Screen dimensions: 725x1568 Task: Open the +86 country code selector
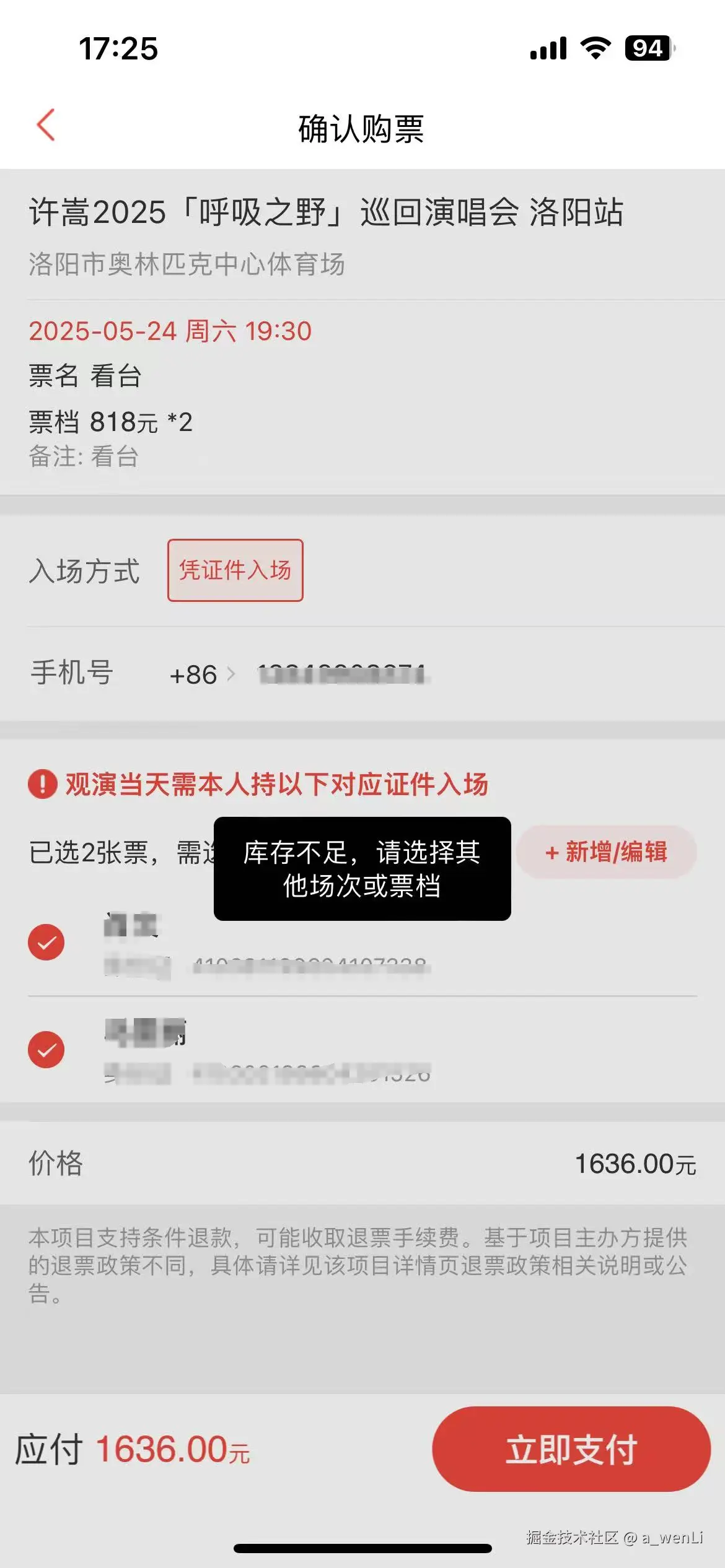(193, 675)
